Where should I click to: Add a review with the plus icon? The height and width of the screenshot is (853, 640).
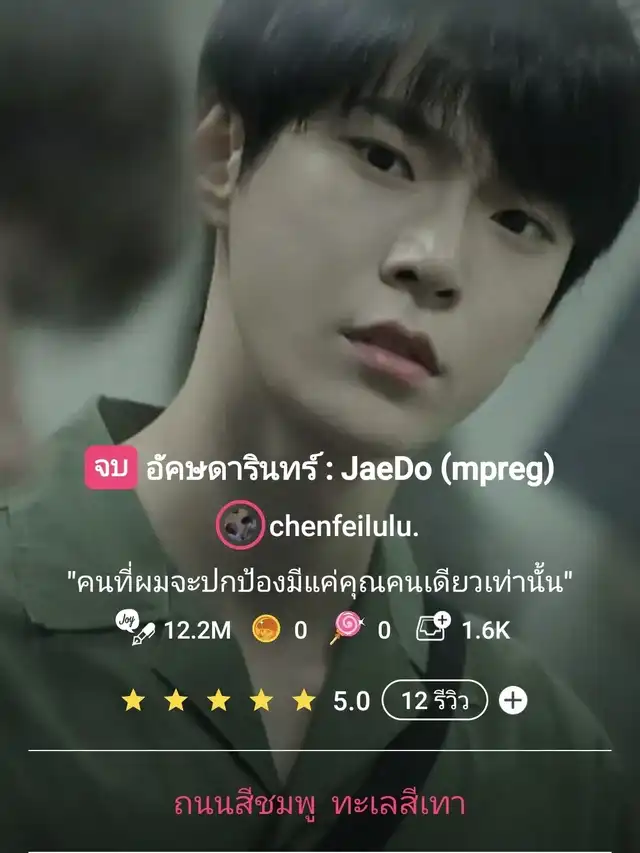(513, 700)
